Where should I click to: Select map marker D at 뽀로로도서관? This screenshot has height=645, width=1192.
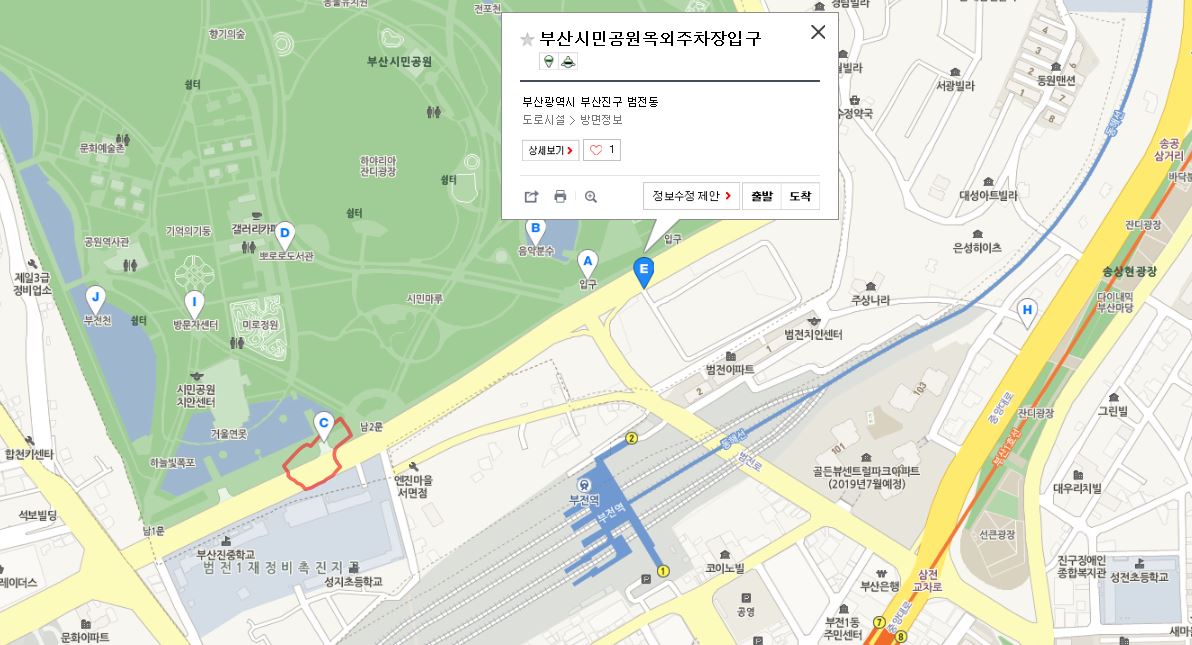coord(285,235)
